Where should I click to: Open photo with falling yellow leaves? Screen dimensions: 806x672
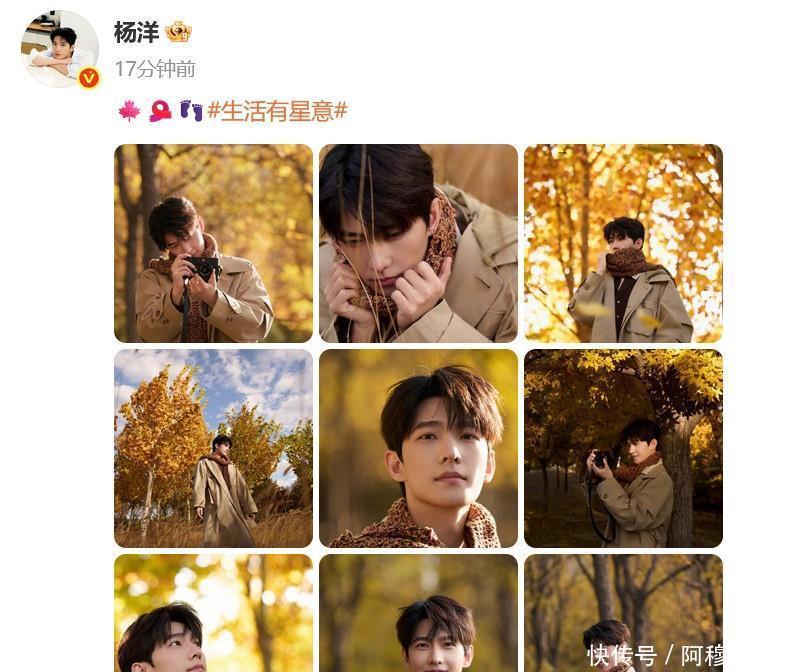[x=623, y=243]
